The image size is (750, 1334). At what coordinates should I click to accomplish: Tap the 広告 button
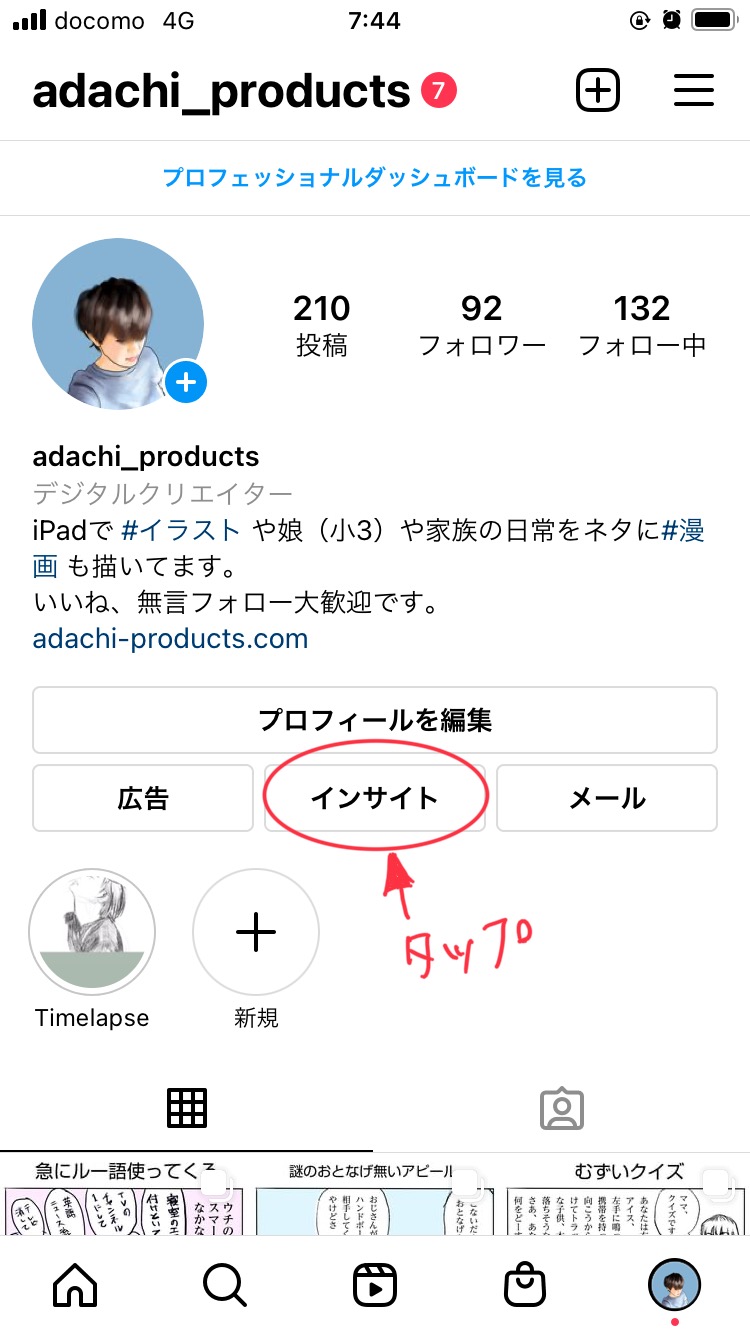click(x=143, y=797)
